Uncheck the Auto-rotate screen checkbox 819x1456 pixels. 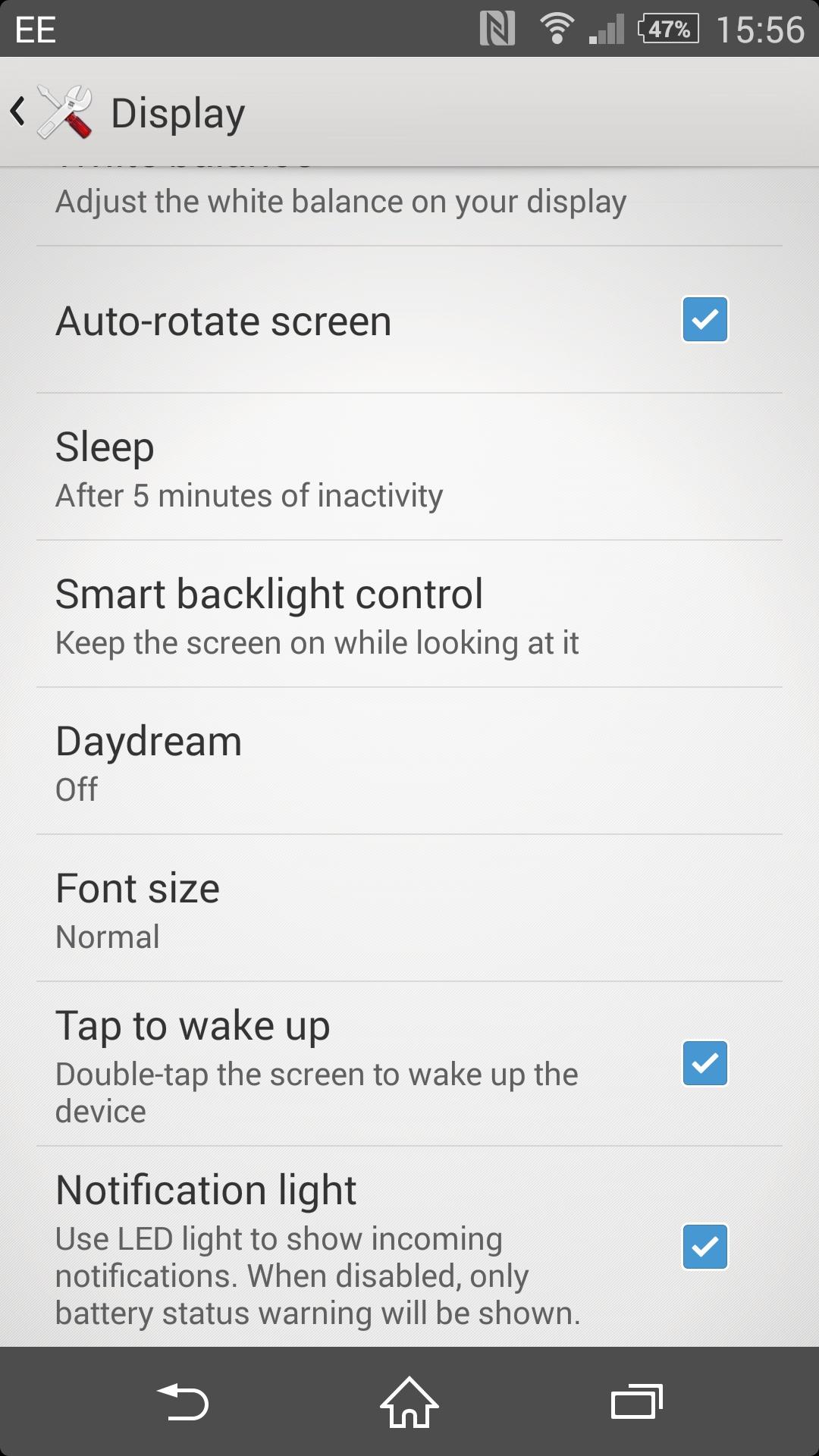(704, 320)
